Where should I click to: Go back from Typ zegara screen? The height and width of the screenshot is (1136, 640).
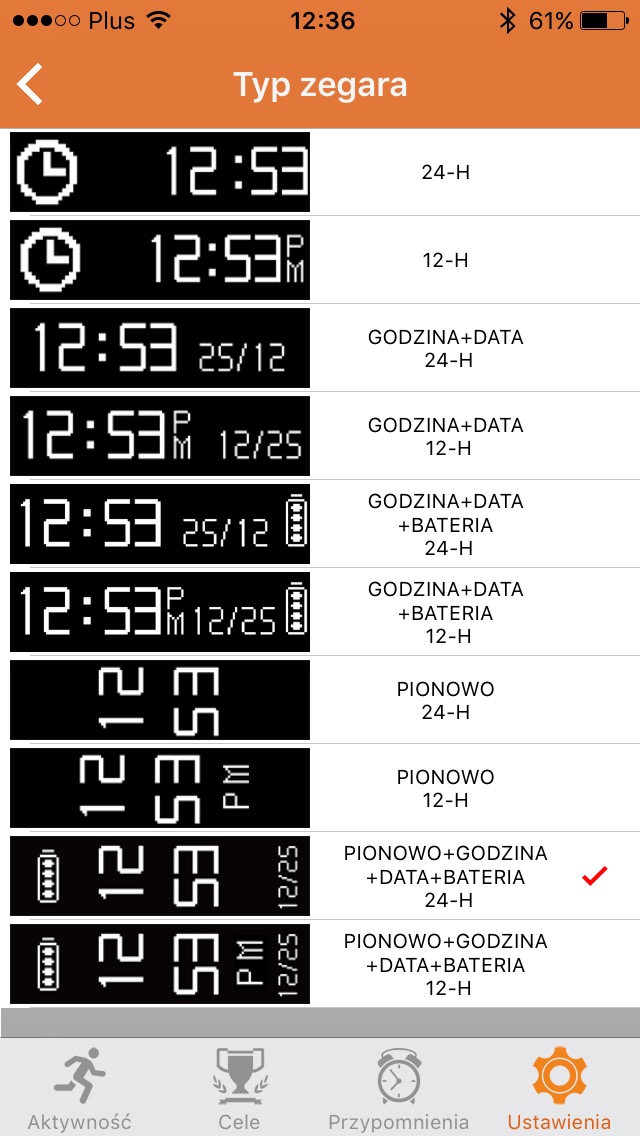(x=30, y=85)
